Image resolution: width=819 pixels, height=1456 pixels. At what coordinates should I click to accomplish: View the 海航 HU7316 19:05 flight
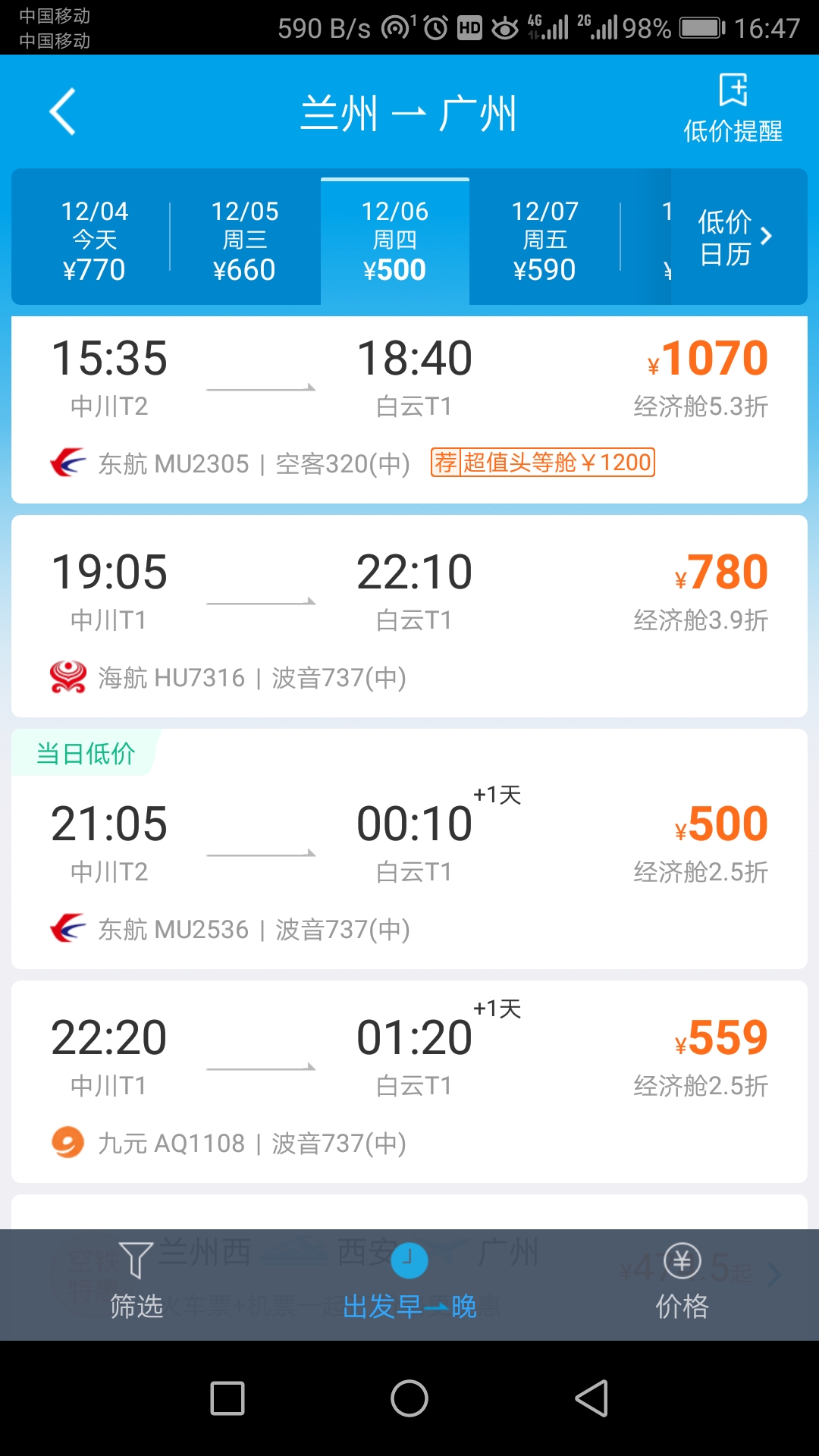tap(409, 617)
